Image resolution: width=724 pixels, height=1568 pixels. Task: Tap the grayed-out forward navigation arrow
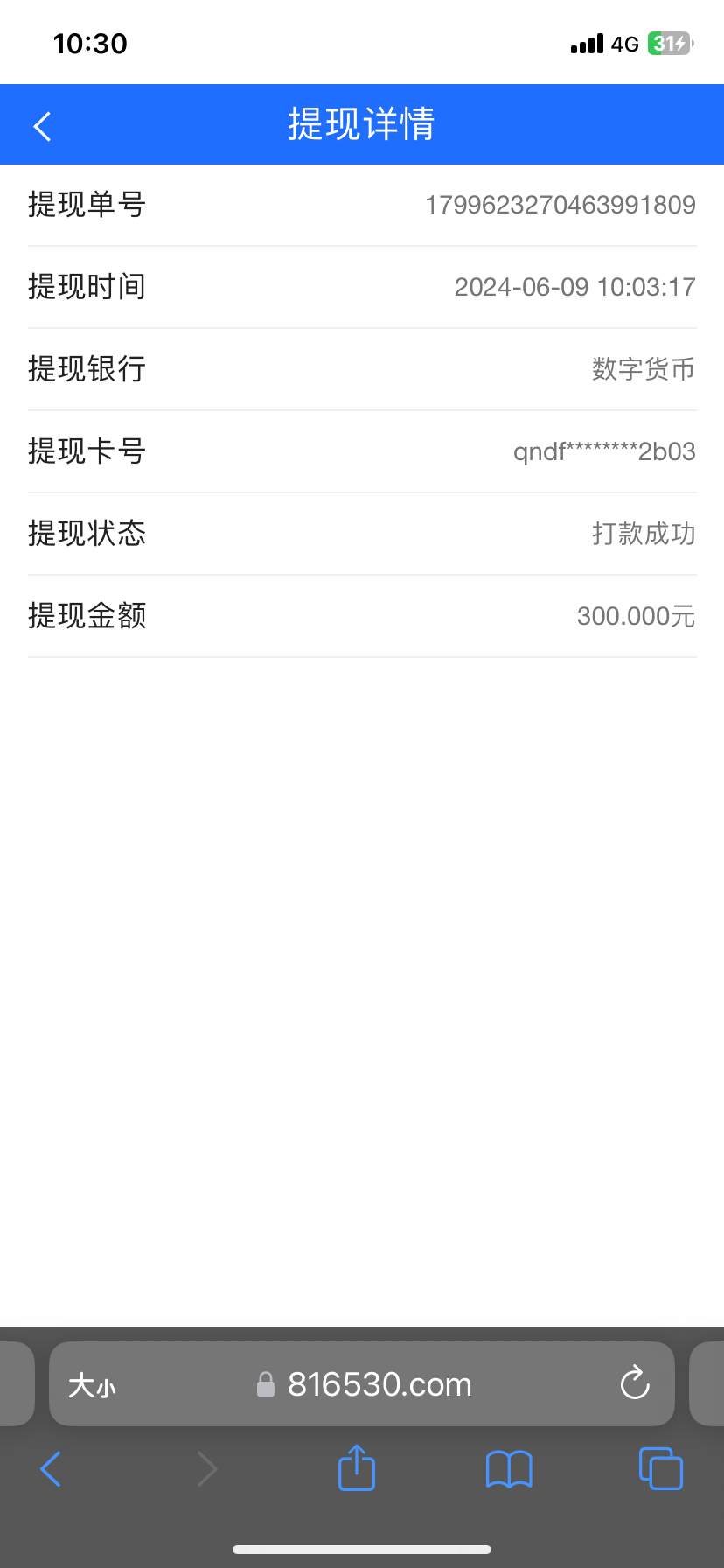[206, 1469]
